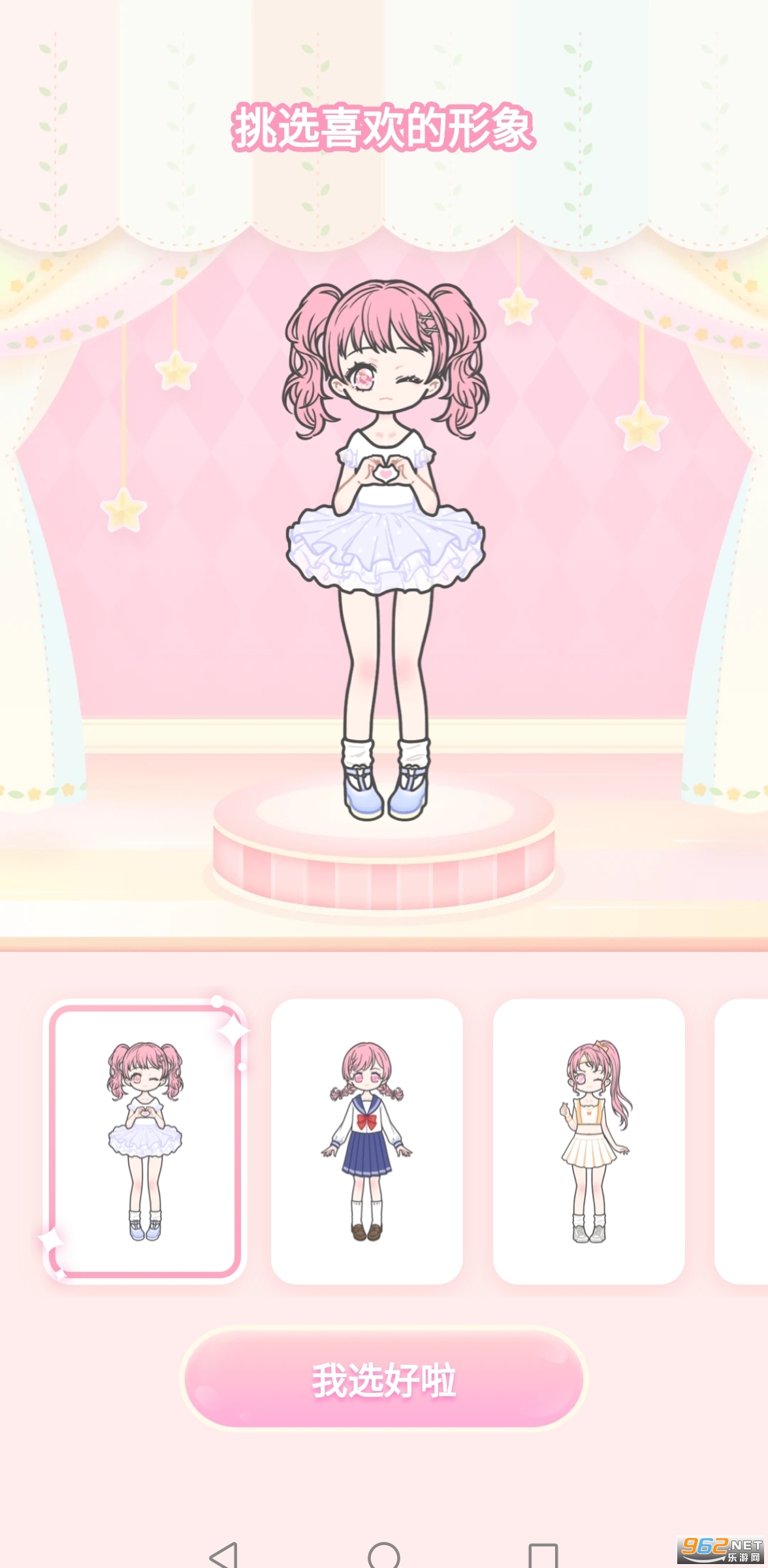This screenshot has width=768, height=1568.
Task: Go back using system back button
Action: (x=224, y=1556)
